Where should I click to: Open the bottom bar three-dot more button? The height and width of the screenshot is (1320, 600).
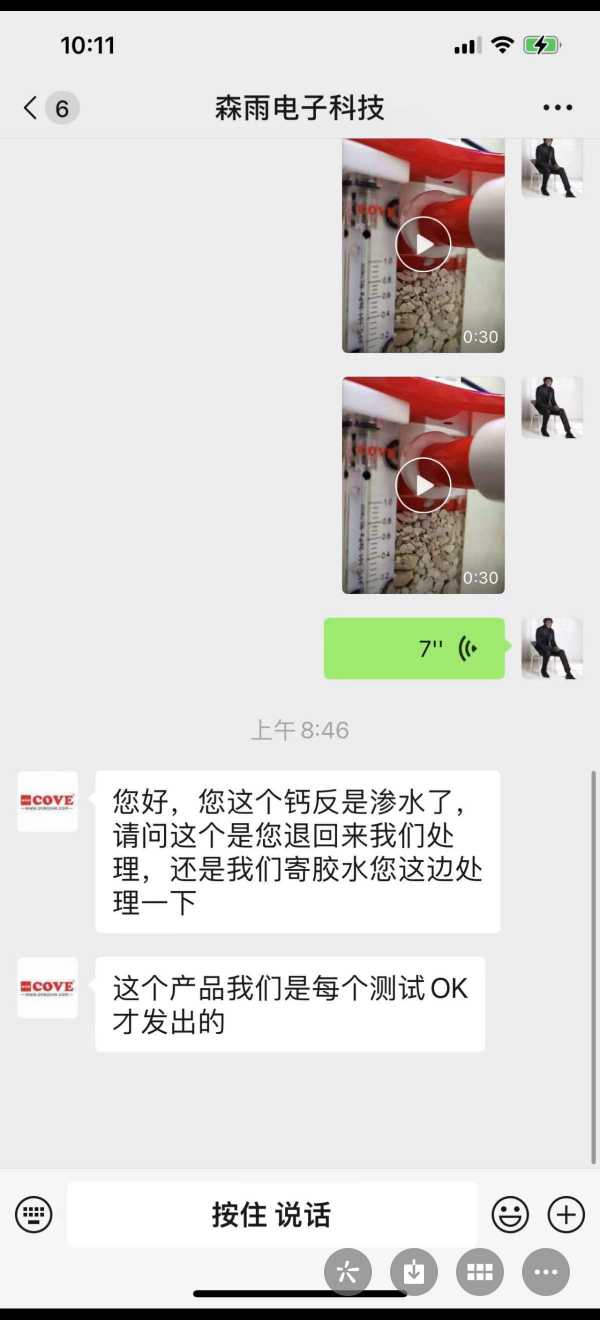coord(545,1272)
